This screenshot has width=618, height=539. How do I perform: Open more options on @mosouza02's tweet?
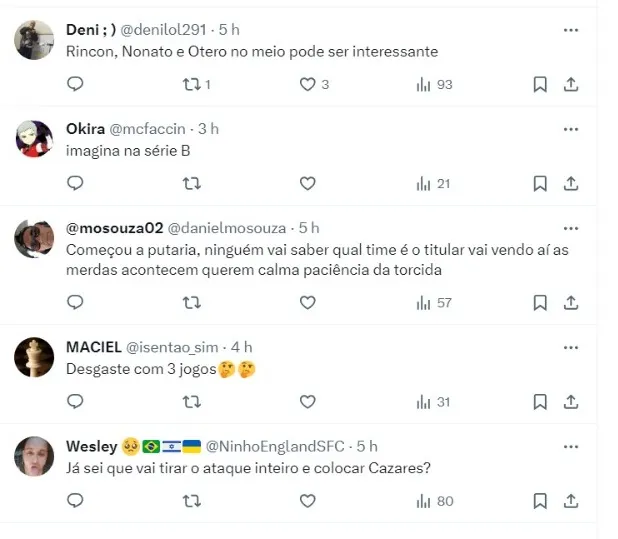pyautogui.click(x=571, y=228)
